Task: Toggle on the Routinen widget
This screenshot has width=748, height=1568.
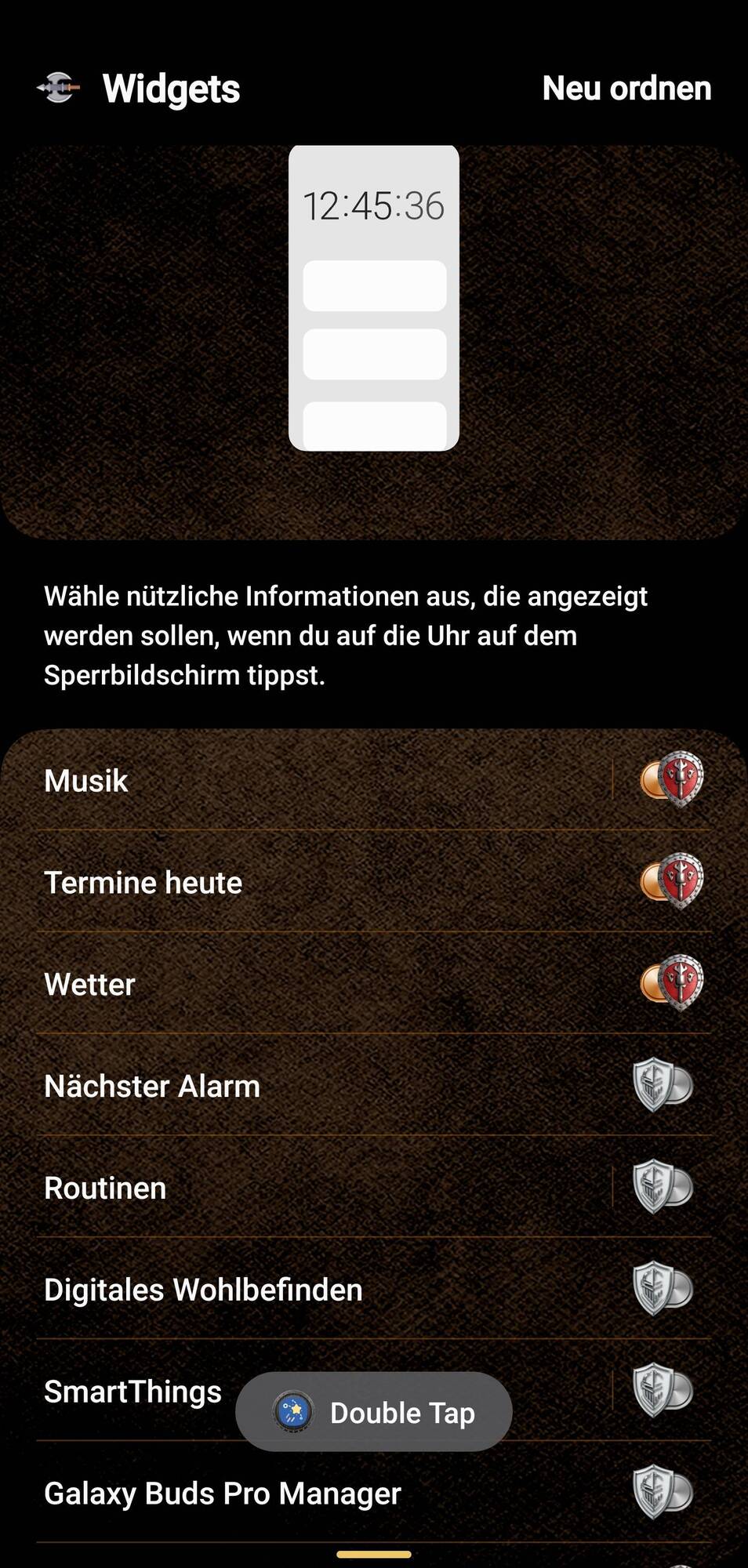Action: click(x=663, y=1188)
